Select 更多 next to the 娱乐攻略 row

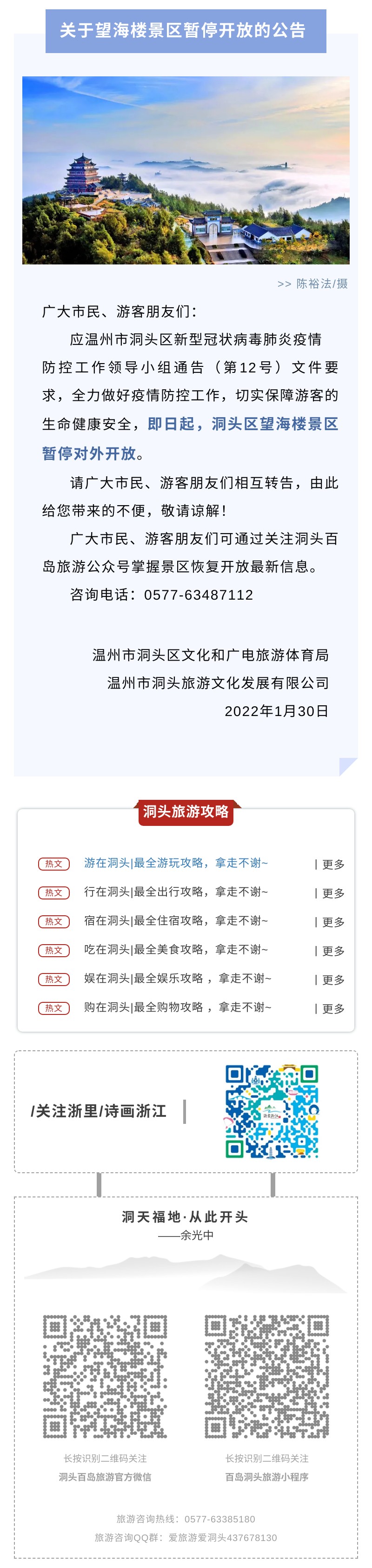point(333,980)
